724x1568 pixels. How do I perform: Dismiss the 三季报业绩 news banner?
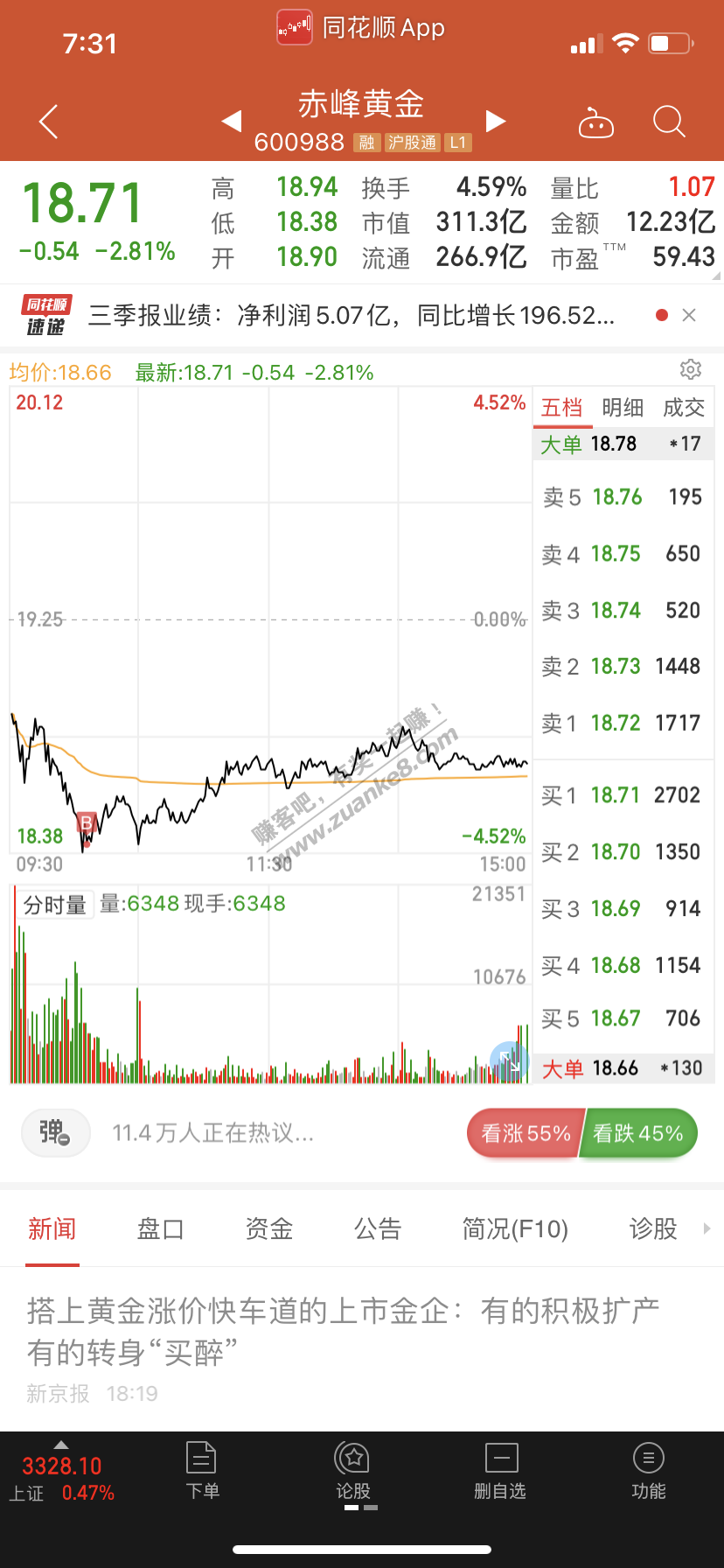(689, 315)
